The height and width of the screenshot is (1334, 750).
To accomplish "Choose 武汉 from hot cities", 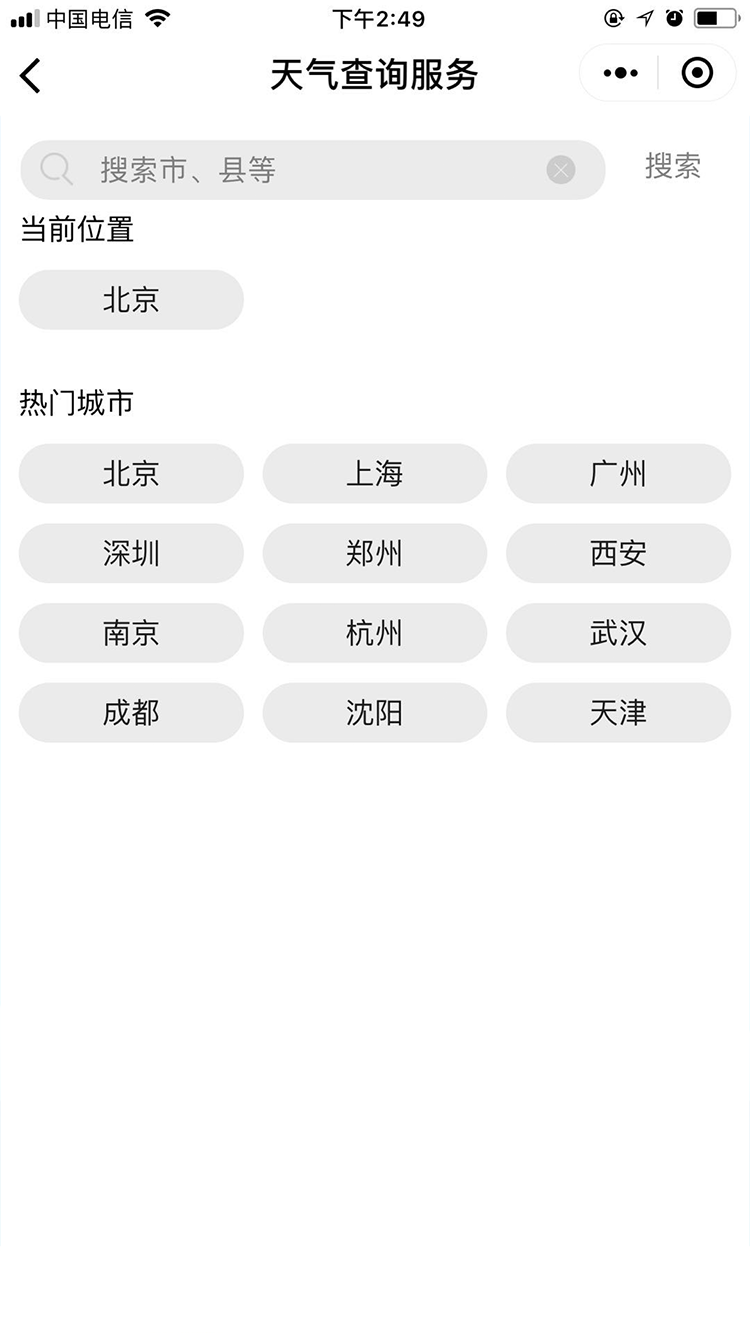I will pyautogui.click(x=618, y=633).
